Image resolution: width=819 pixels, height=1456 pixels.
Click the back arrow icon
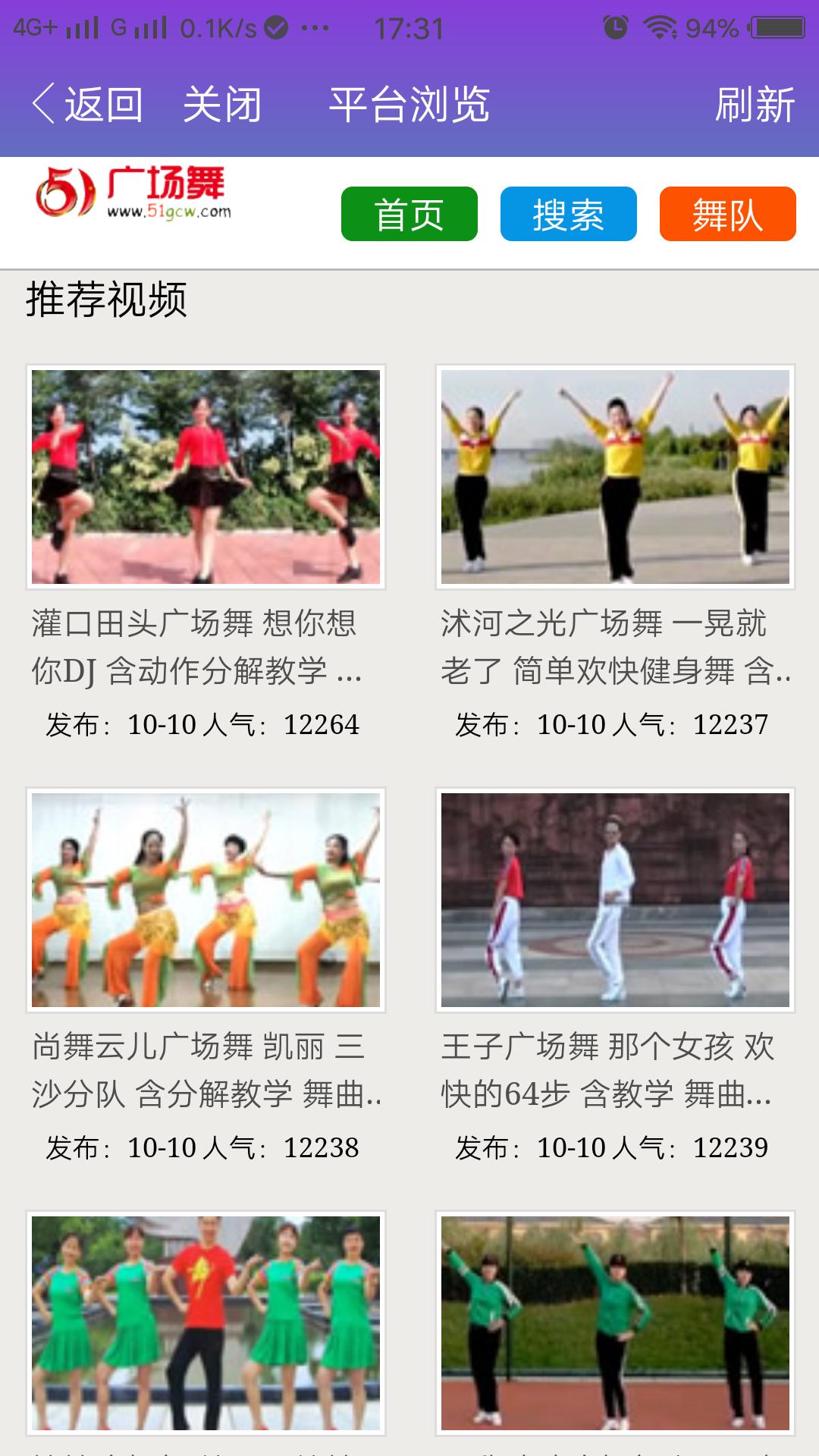[x=43, y=105]
